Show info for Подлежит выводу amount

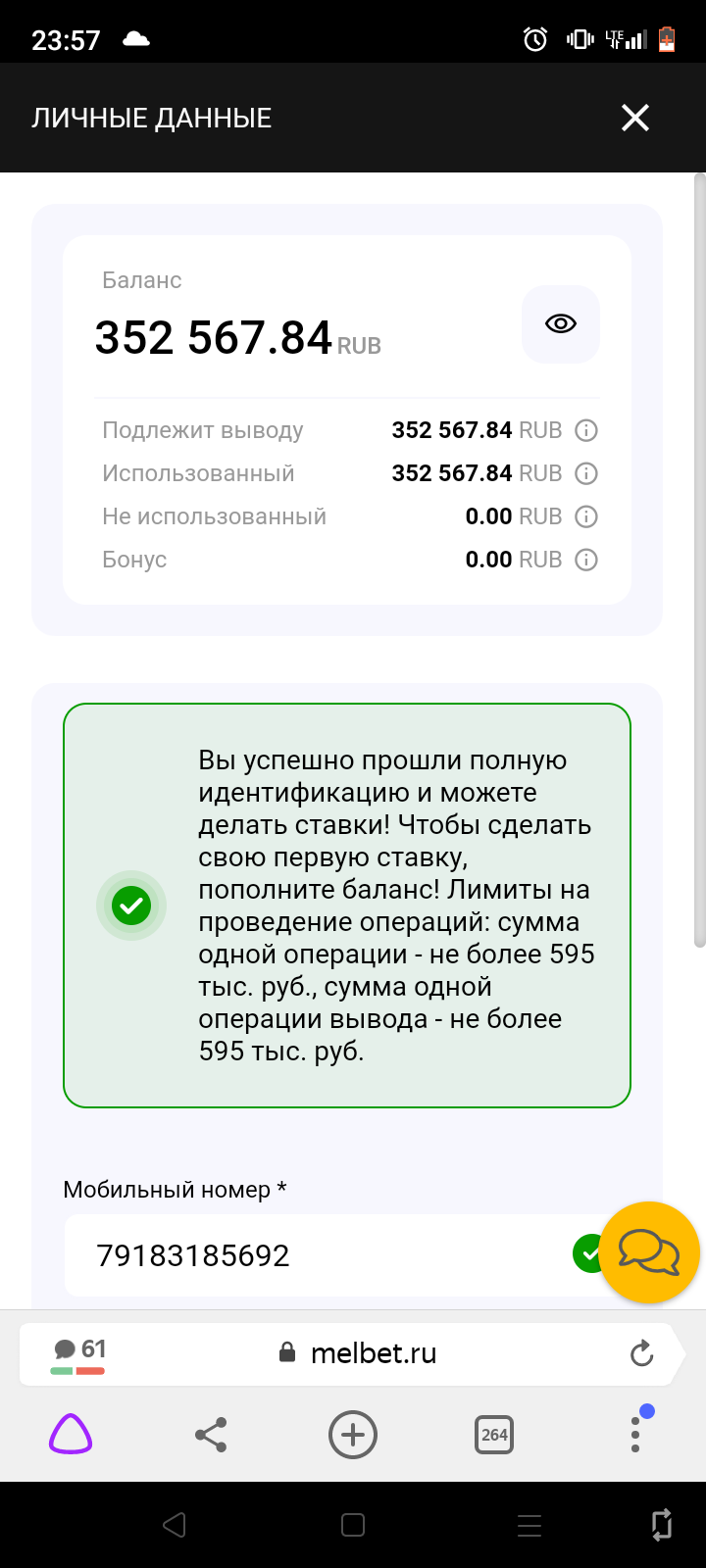point(586,430)
